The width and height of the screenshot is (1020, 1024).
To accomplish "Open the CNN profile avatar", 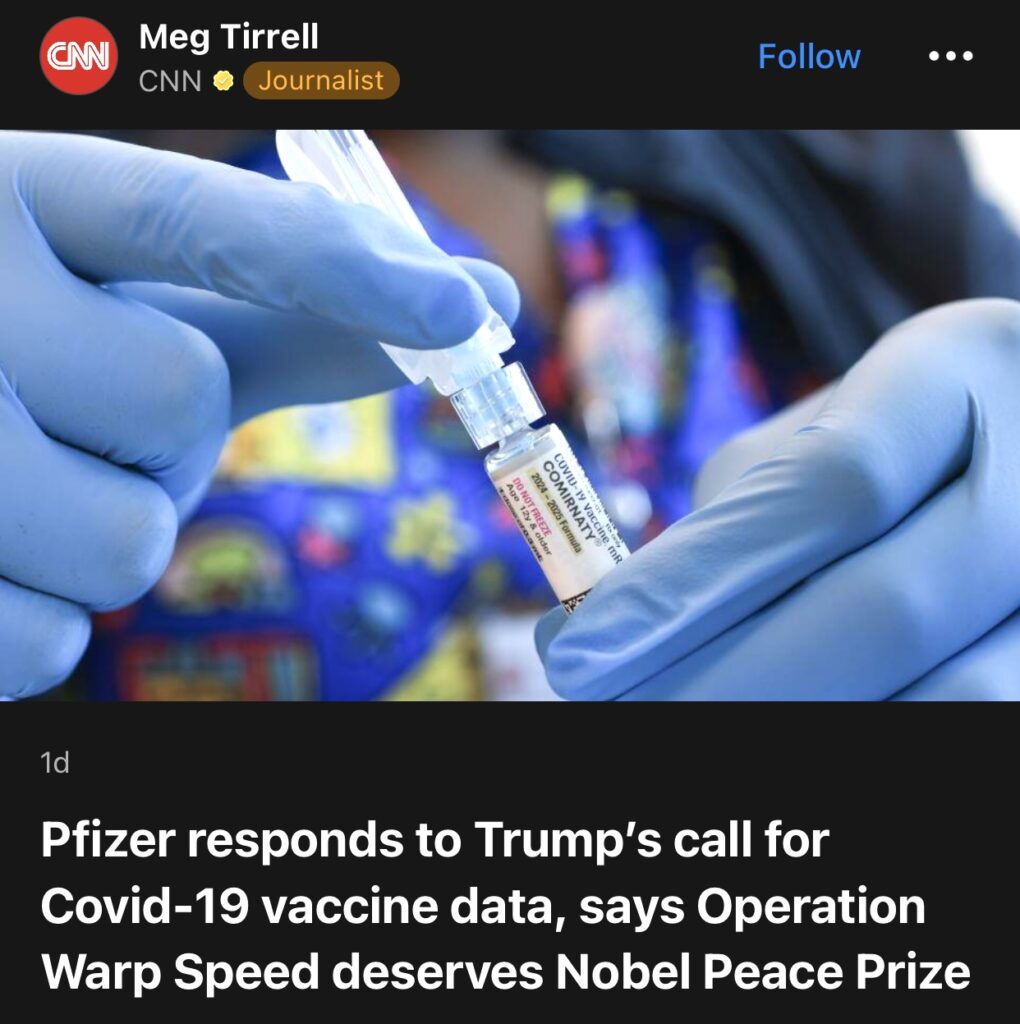I will click(79, 56).
